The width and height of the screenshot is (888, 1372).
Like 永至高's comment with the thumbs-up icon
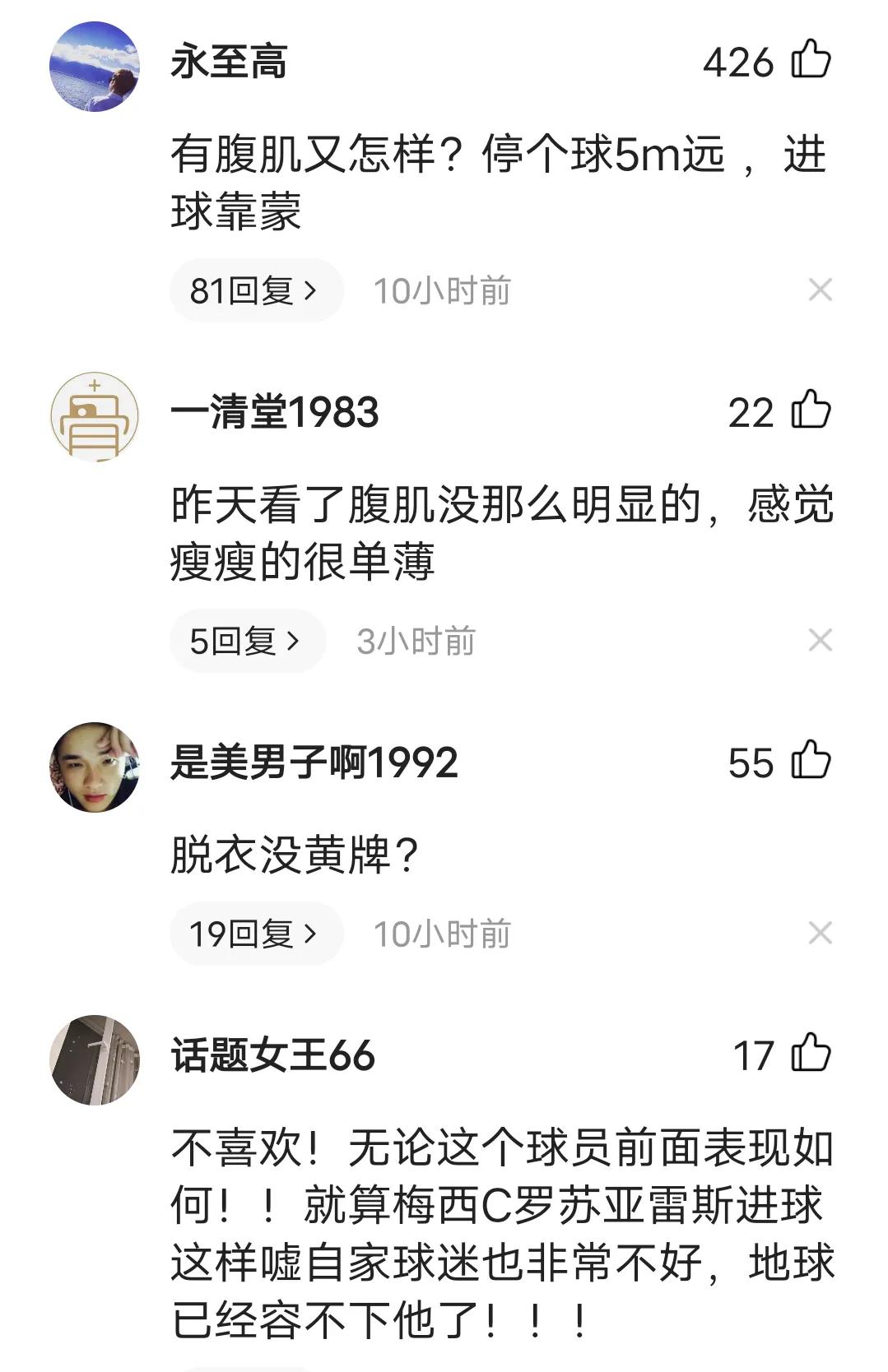811,61
